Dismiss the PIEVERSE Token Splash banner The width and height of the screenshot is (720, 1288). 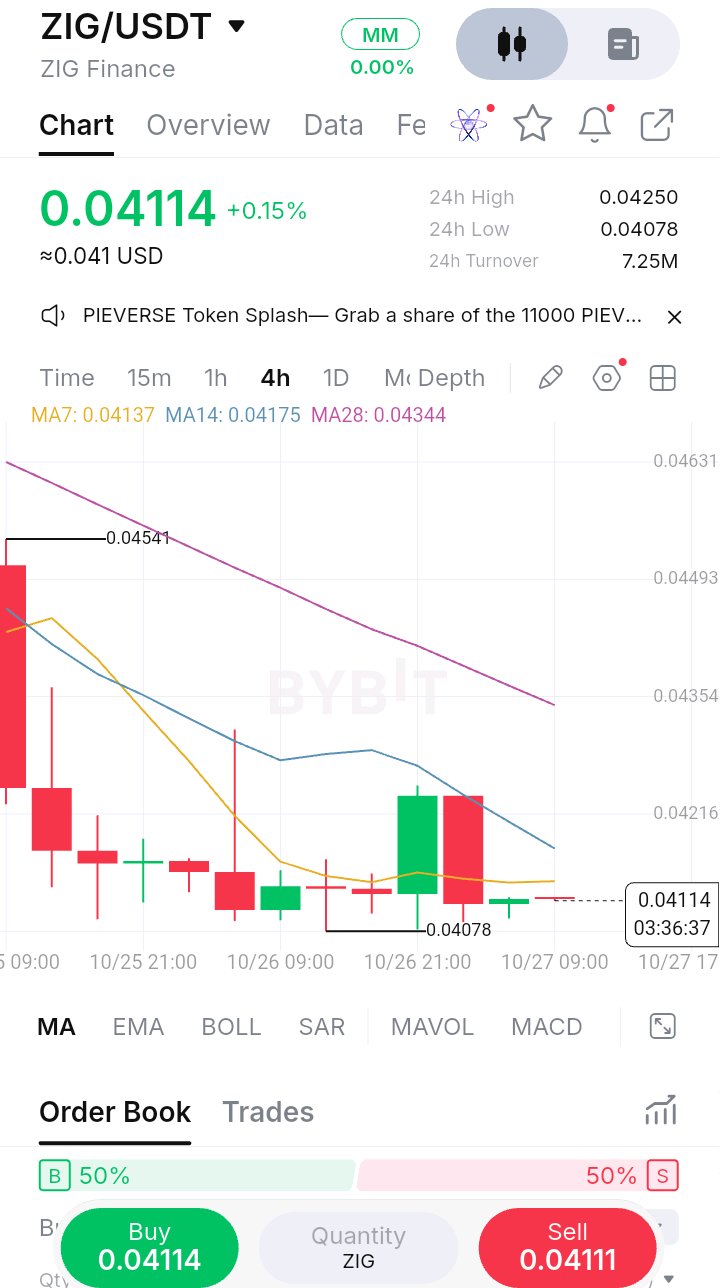pos(674,317)
